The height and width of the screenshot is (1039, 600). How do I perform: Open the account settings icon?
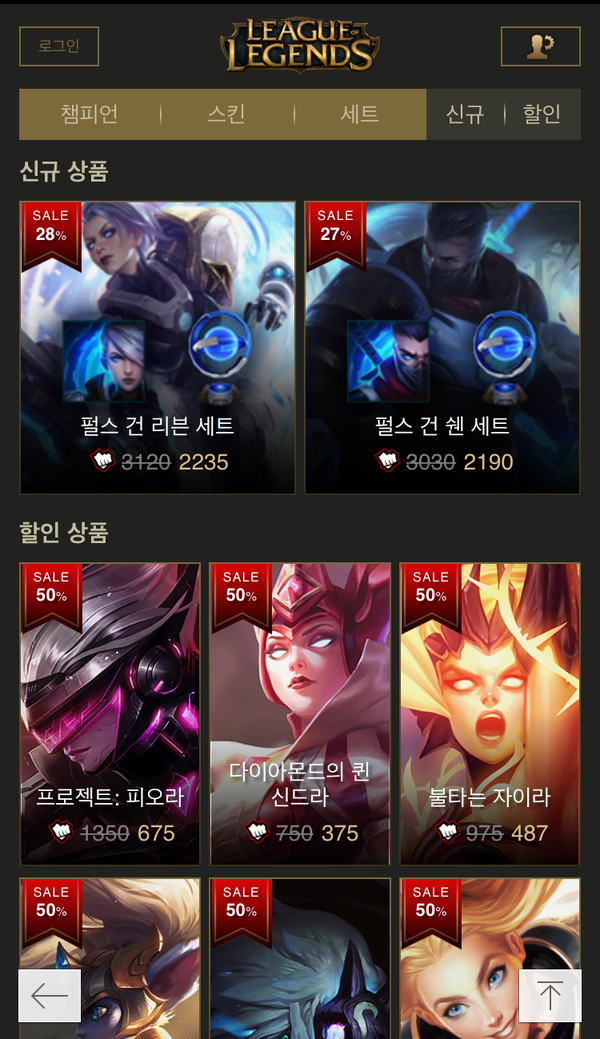tap(540, 46)
